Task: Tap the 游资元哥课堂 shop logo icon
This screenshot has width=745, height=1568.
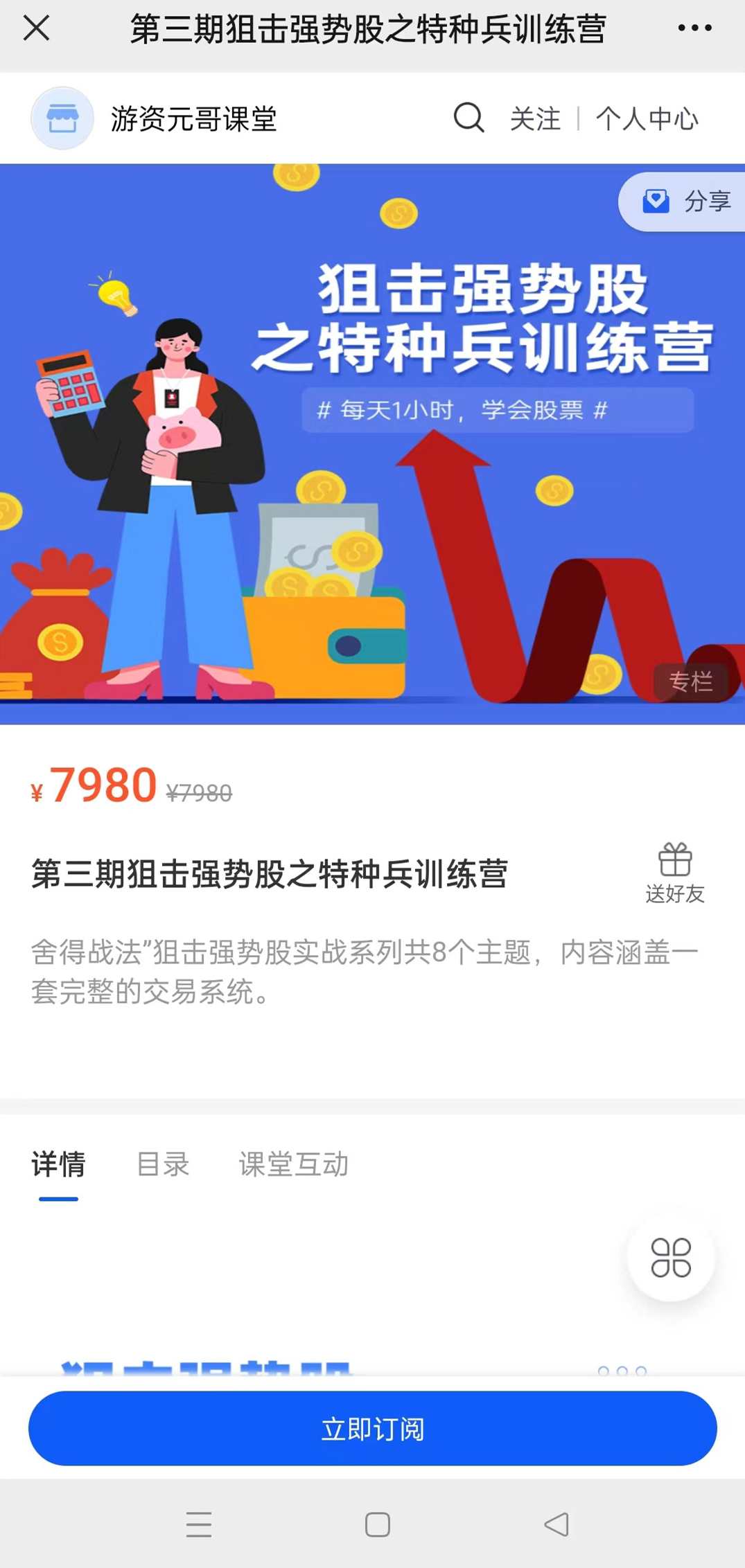Action: [x=62, y=118]
